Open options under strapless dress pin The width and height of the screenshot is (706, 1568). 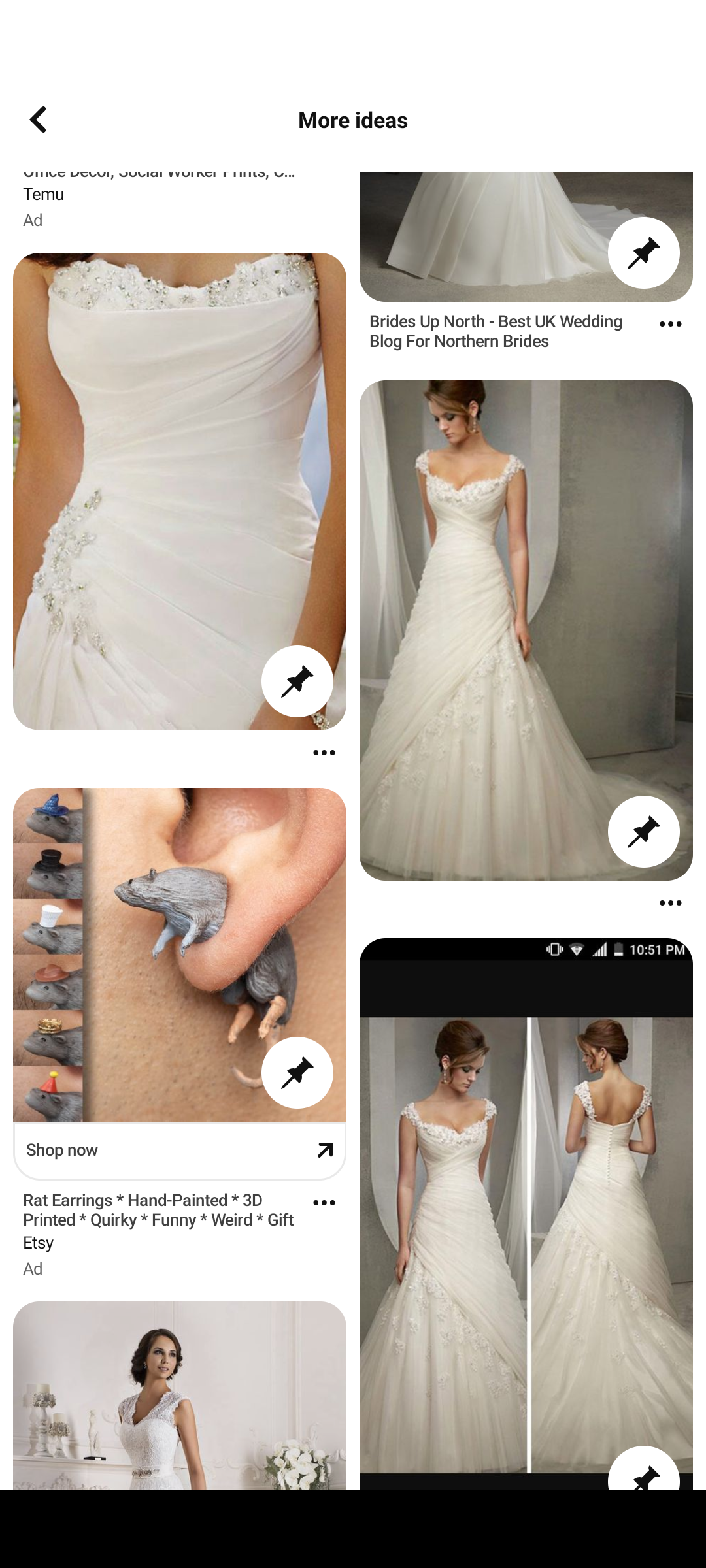click(x=324, y=753)
